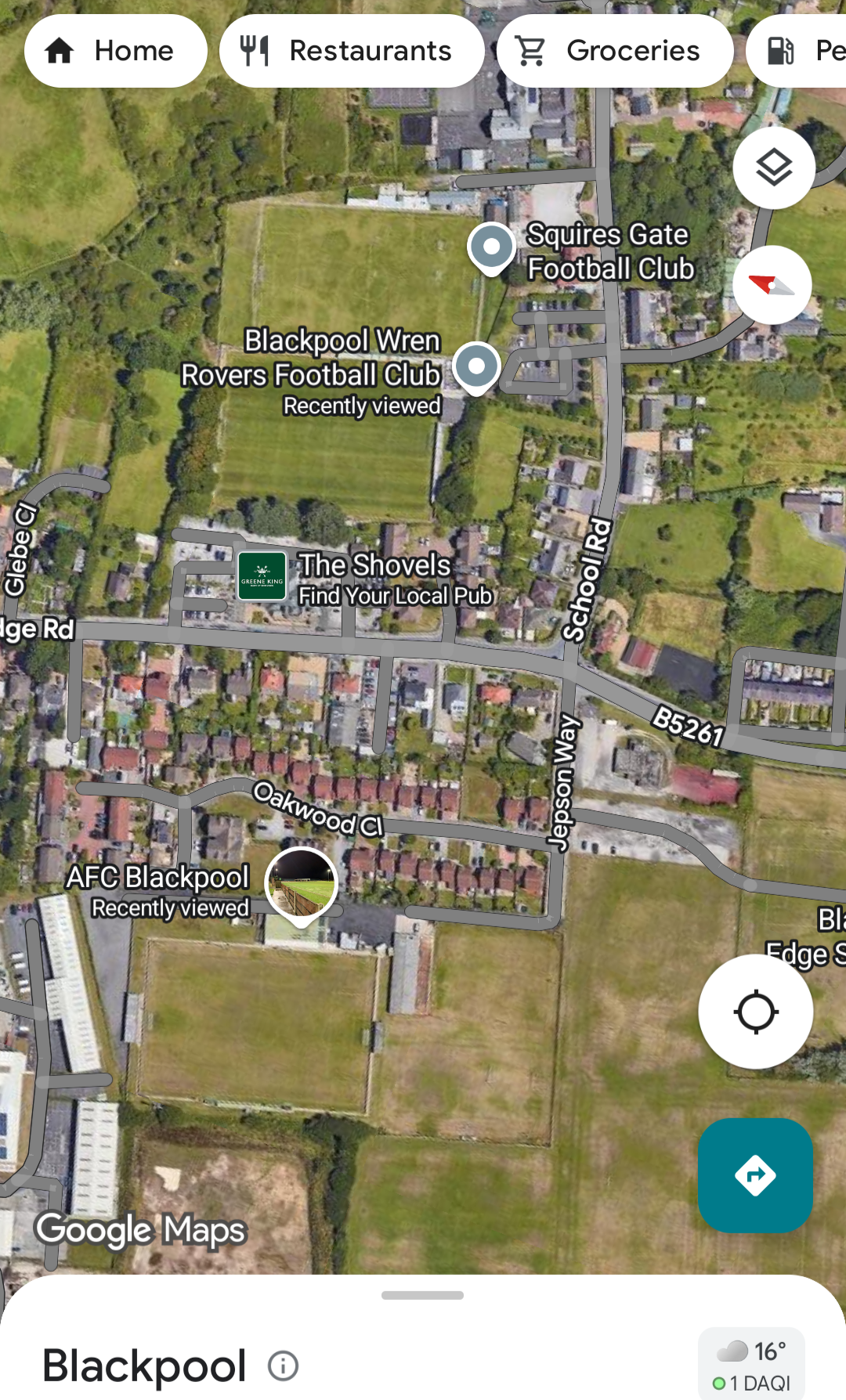Tap the petrol station chip
The height and width of the screenshot is (1400, 846).
coord(797,51)
